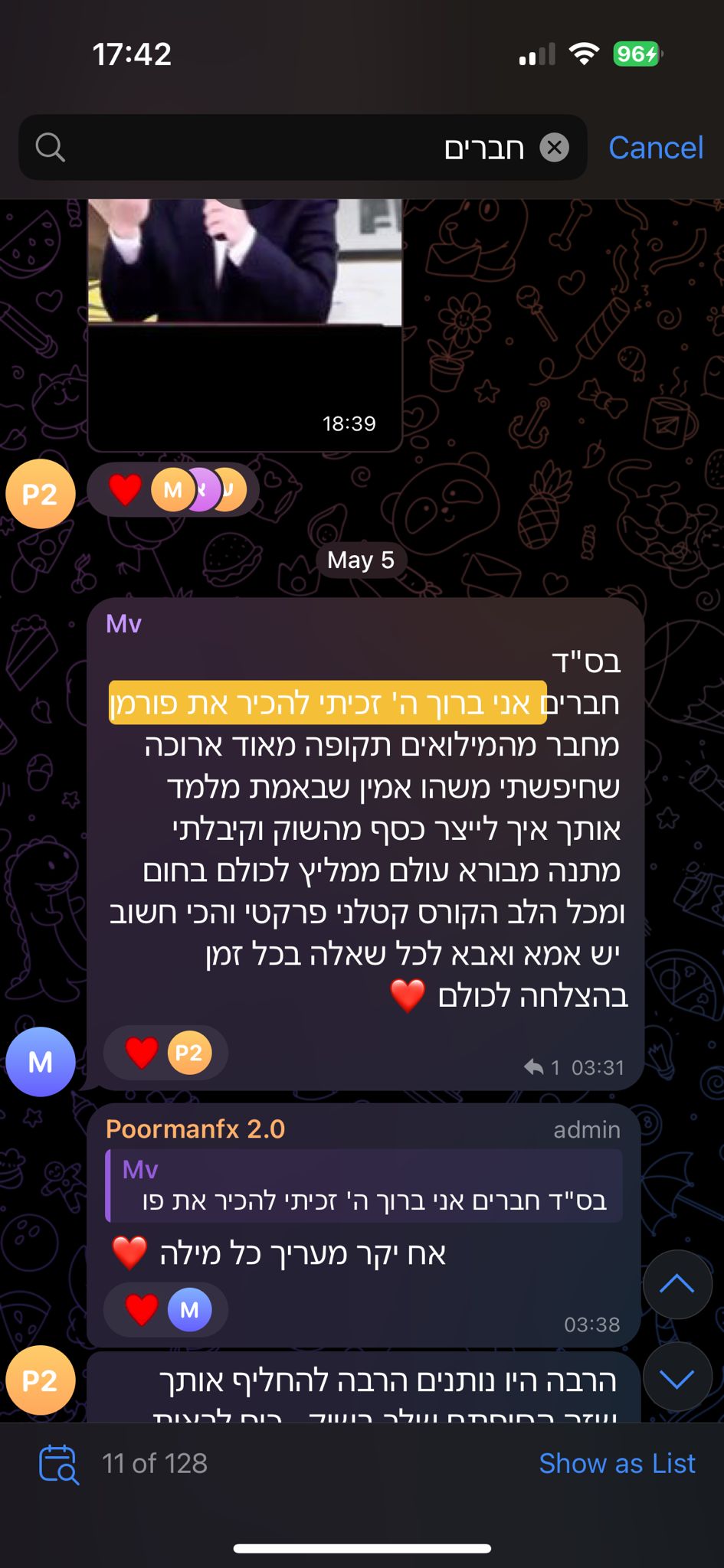The height and width of the screenshot is (1568, 724).
Task: Open Mv's profile avatar
Action: pyautogui.click(x=40, y=1062)
